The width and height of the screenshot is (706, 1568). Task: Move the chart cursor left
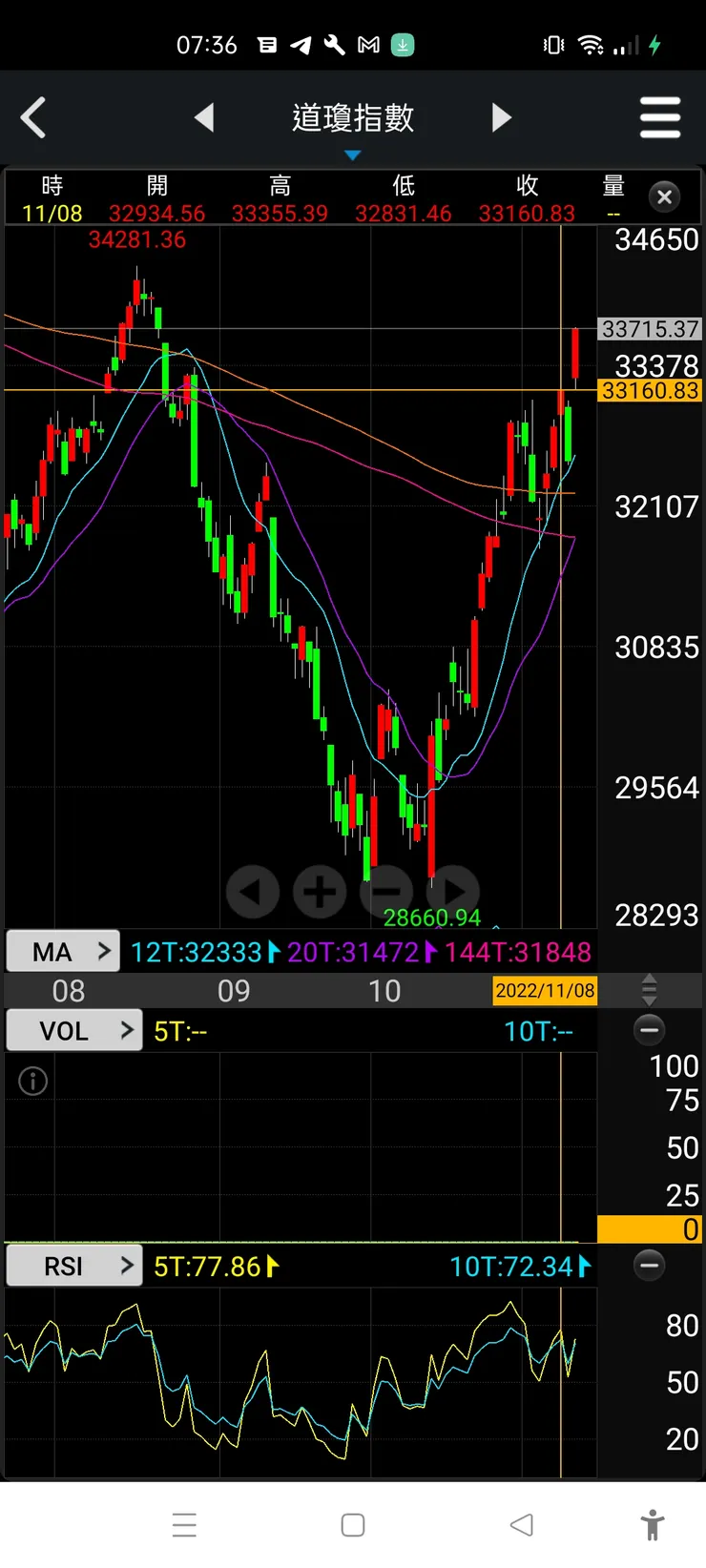tap(252, 892)
